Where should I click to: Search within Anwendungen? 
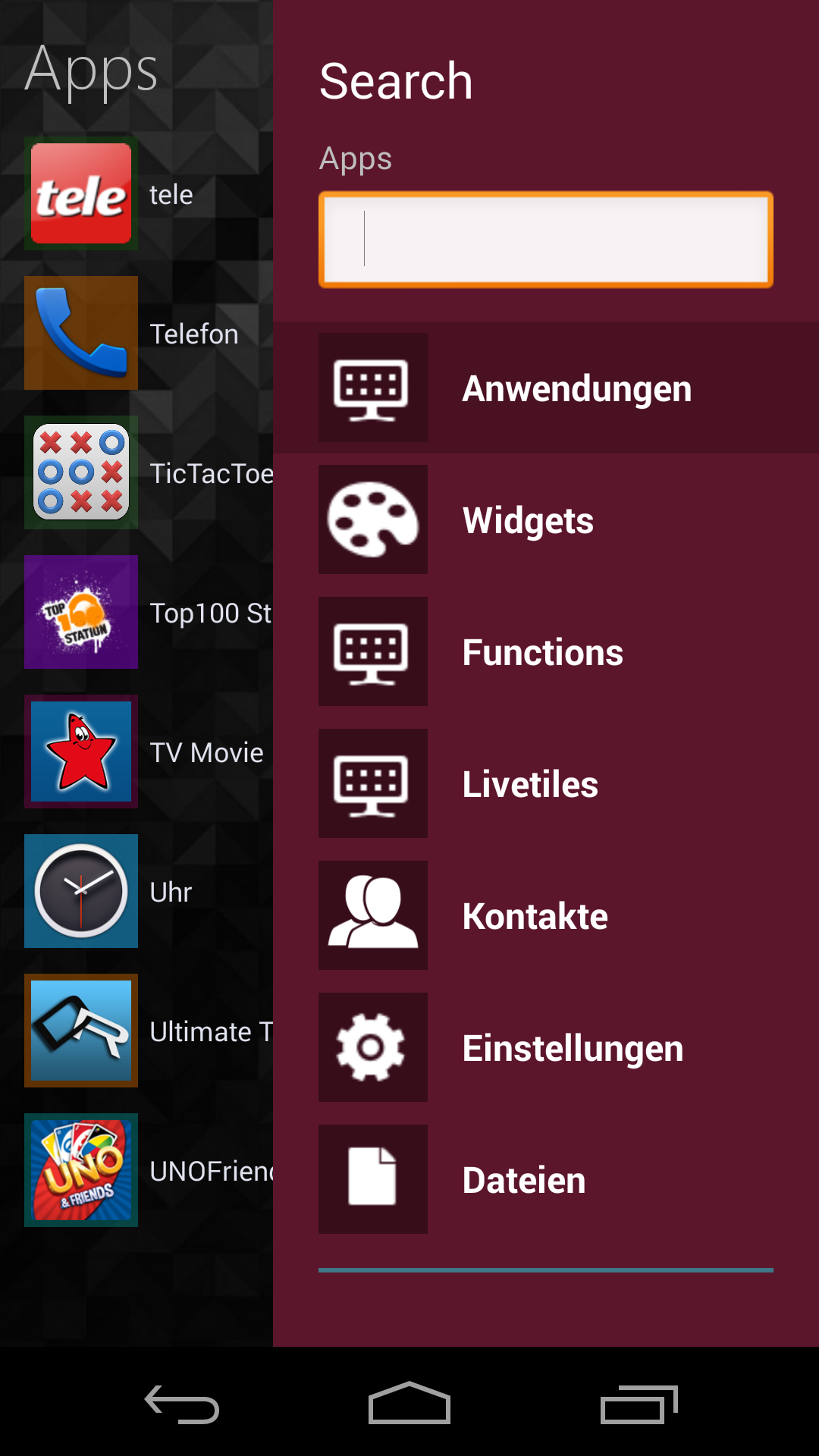pos(577,388)
